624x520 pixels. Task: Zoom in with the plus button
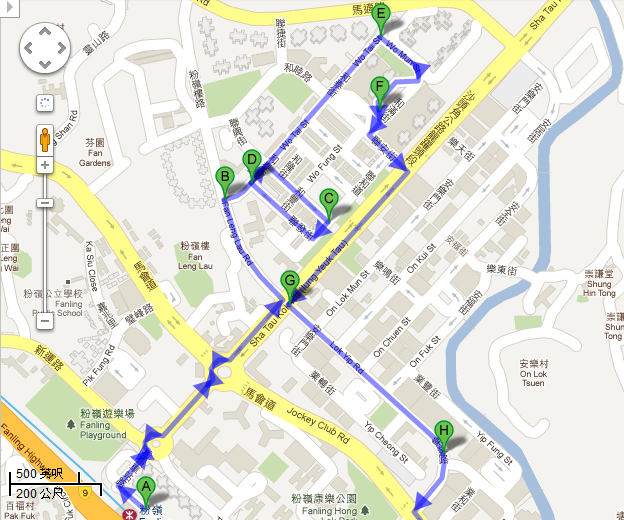point(44,164)
